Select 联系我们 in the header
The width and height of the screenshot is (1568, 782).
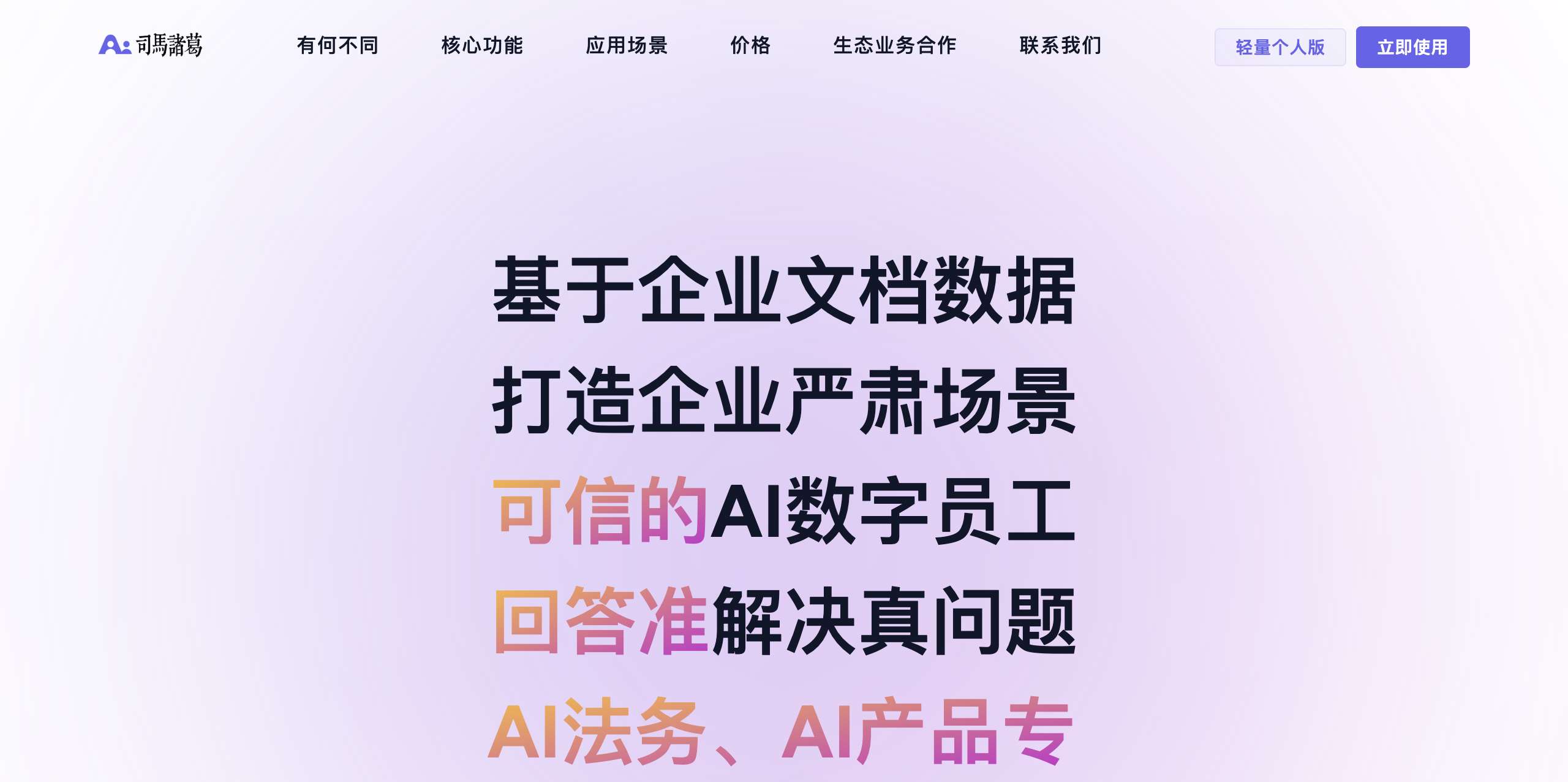click(1061, 45)
